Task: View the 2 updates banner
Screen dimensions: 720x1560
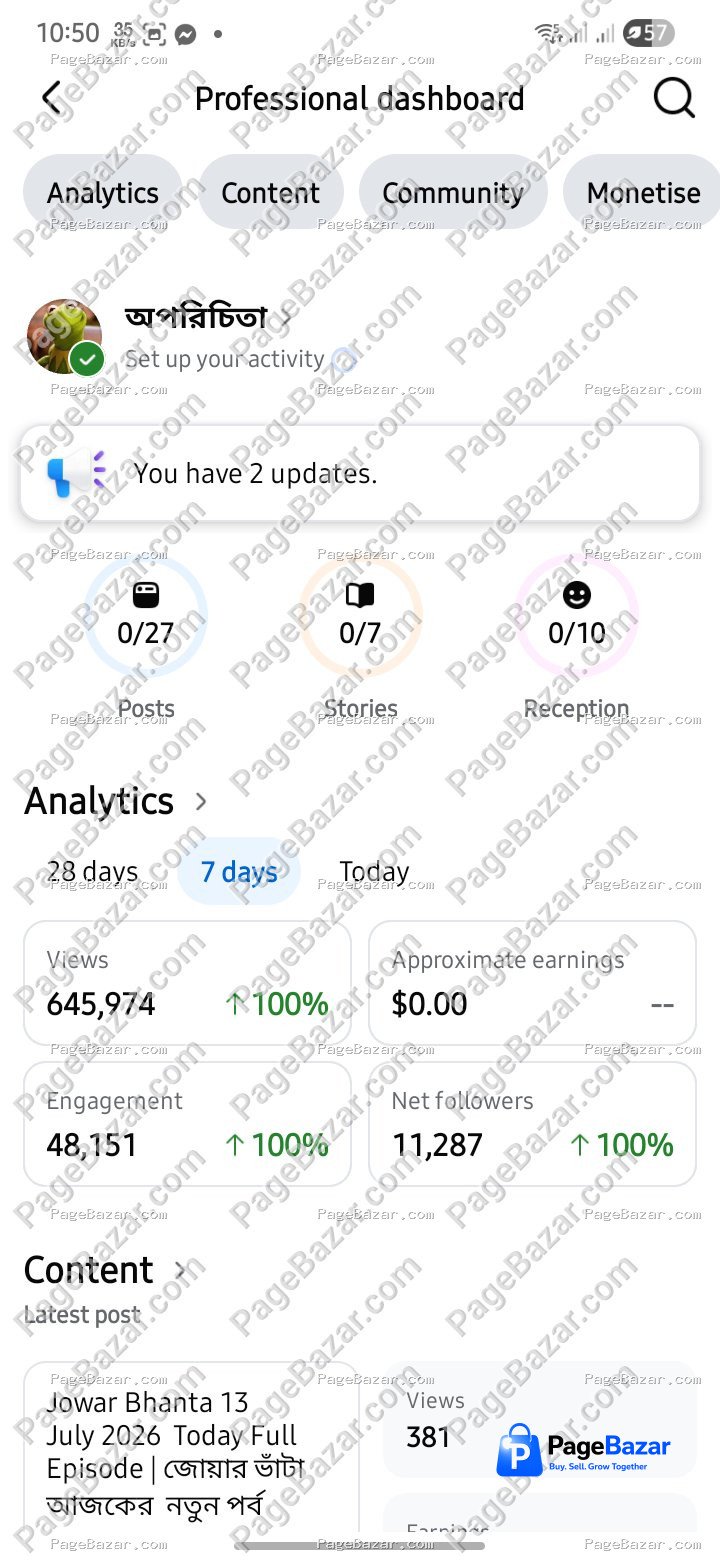Action: [x=360, y=473]
